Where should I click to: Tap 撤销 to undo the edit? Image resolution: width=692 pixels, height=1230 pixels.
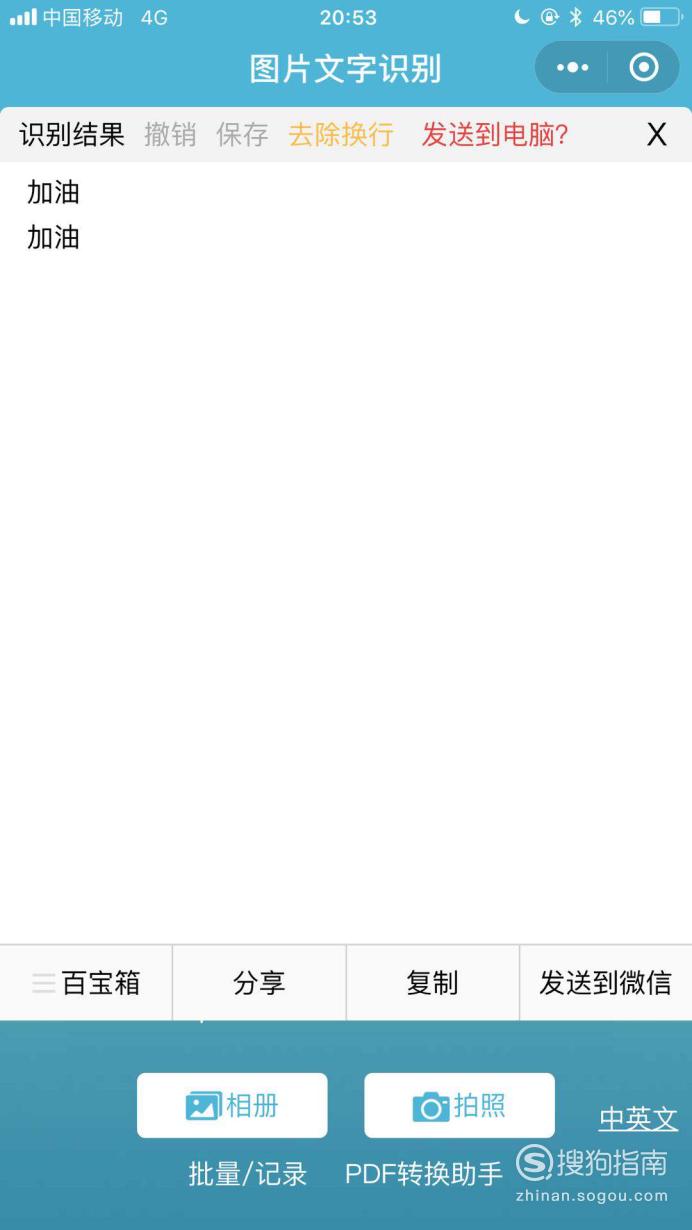point(170,135)
